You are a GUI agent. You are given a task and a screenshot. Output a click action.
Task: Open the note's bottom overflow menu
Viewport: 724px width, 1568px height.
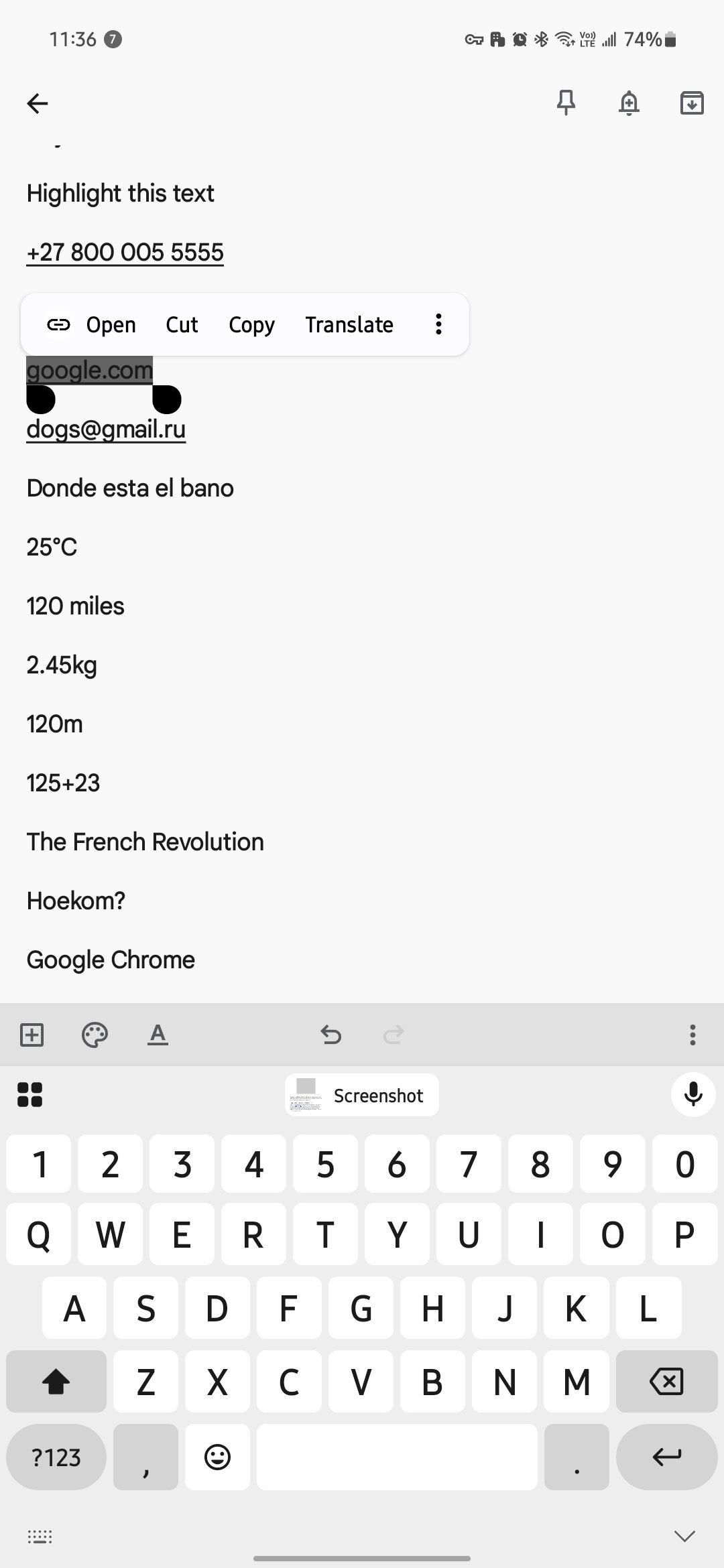tap(692, 1035)
